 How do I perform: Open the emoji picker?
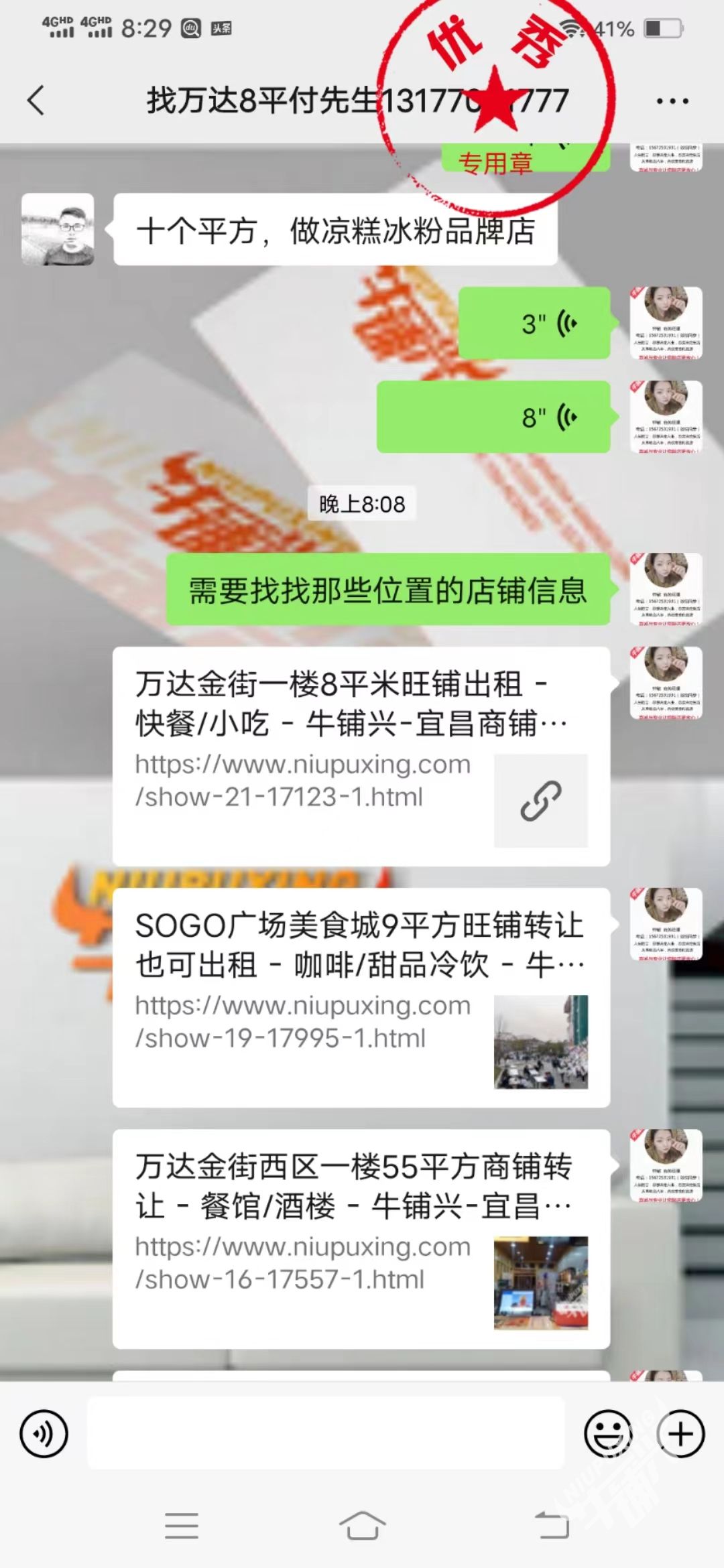[x=608, y=1434]
